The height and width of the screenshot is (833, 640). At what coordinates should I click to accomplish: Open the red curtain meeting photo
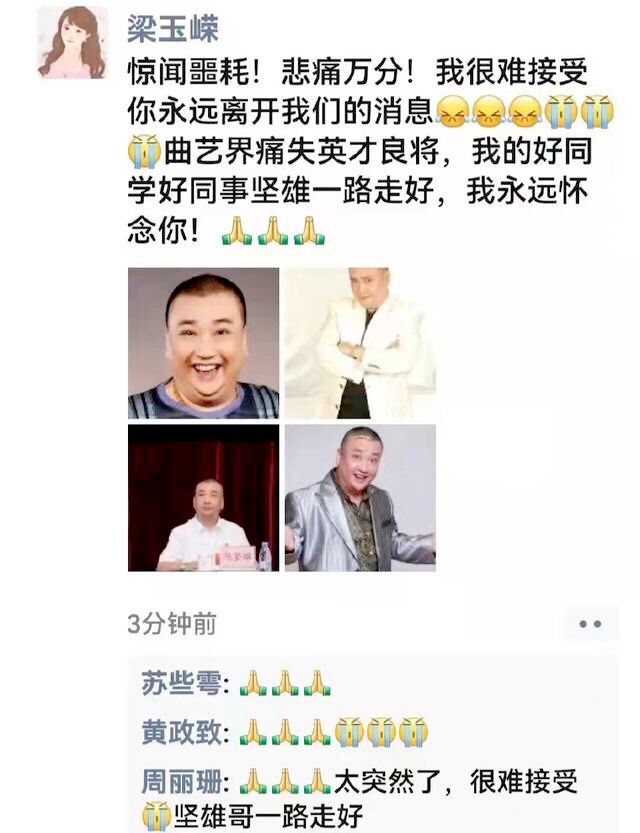coord(203,498)
